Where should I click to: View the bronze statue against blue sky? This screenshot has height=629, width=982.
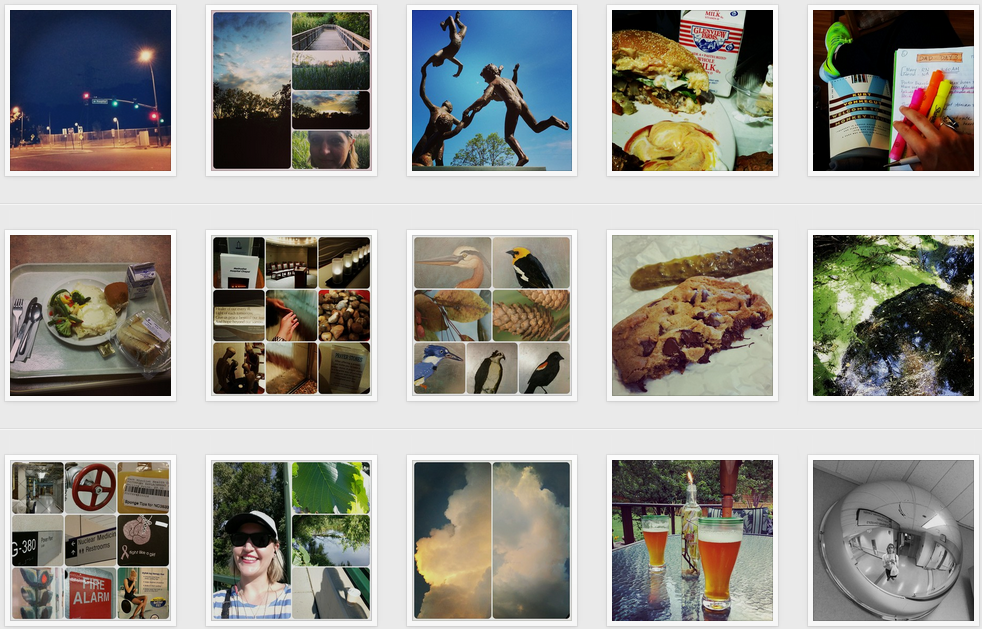pyautogui.click(x=492, y=91)
